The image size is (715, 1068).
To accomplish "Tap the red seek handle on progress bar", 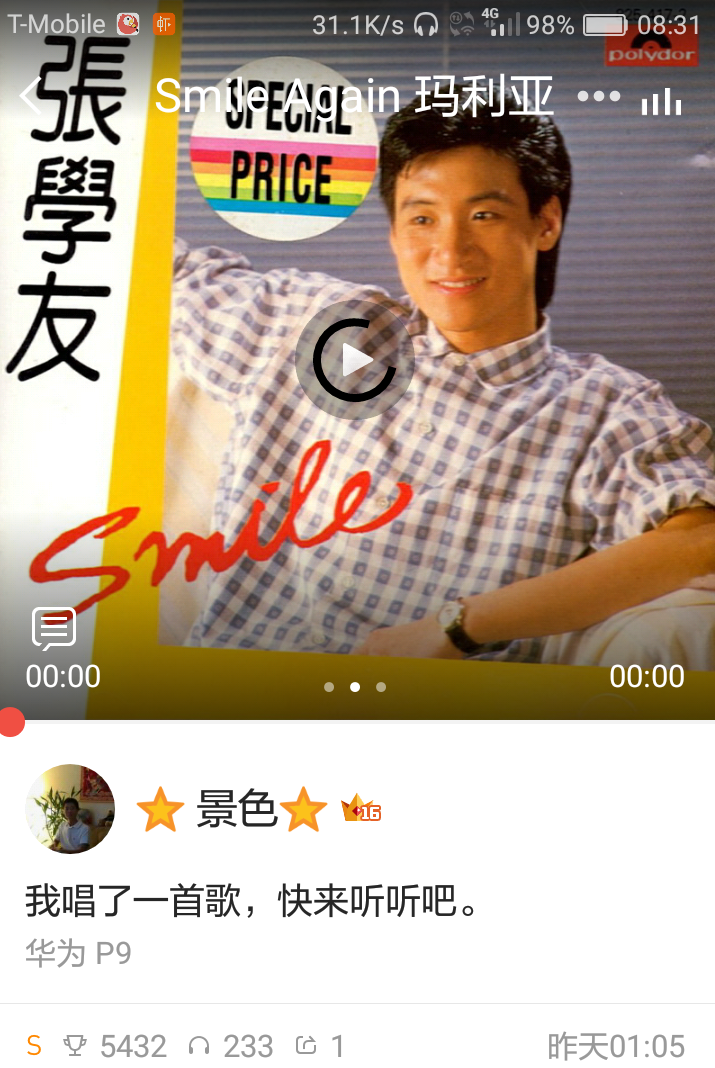I will pos(11,722).
